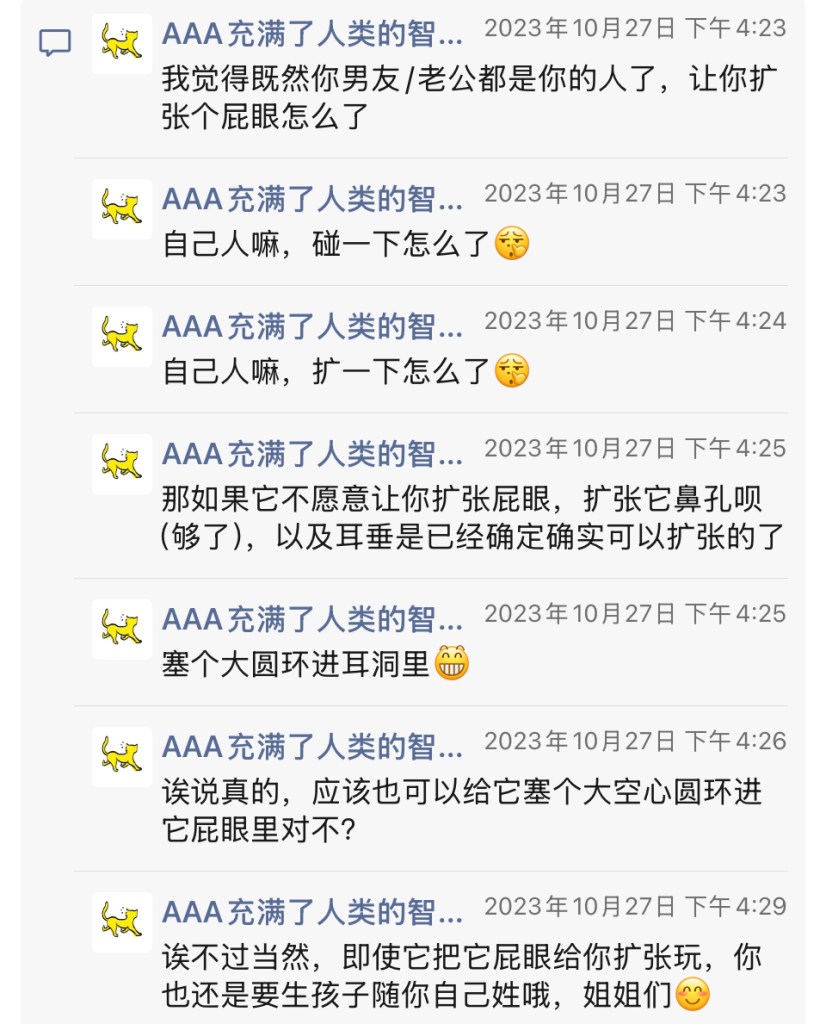Open avatar beside the 塞个大圆环进耳洞里 comment
The width and height of the screenshot is (826, 1024).
click(121, 629)
